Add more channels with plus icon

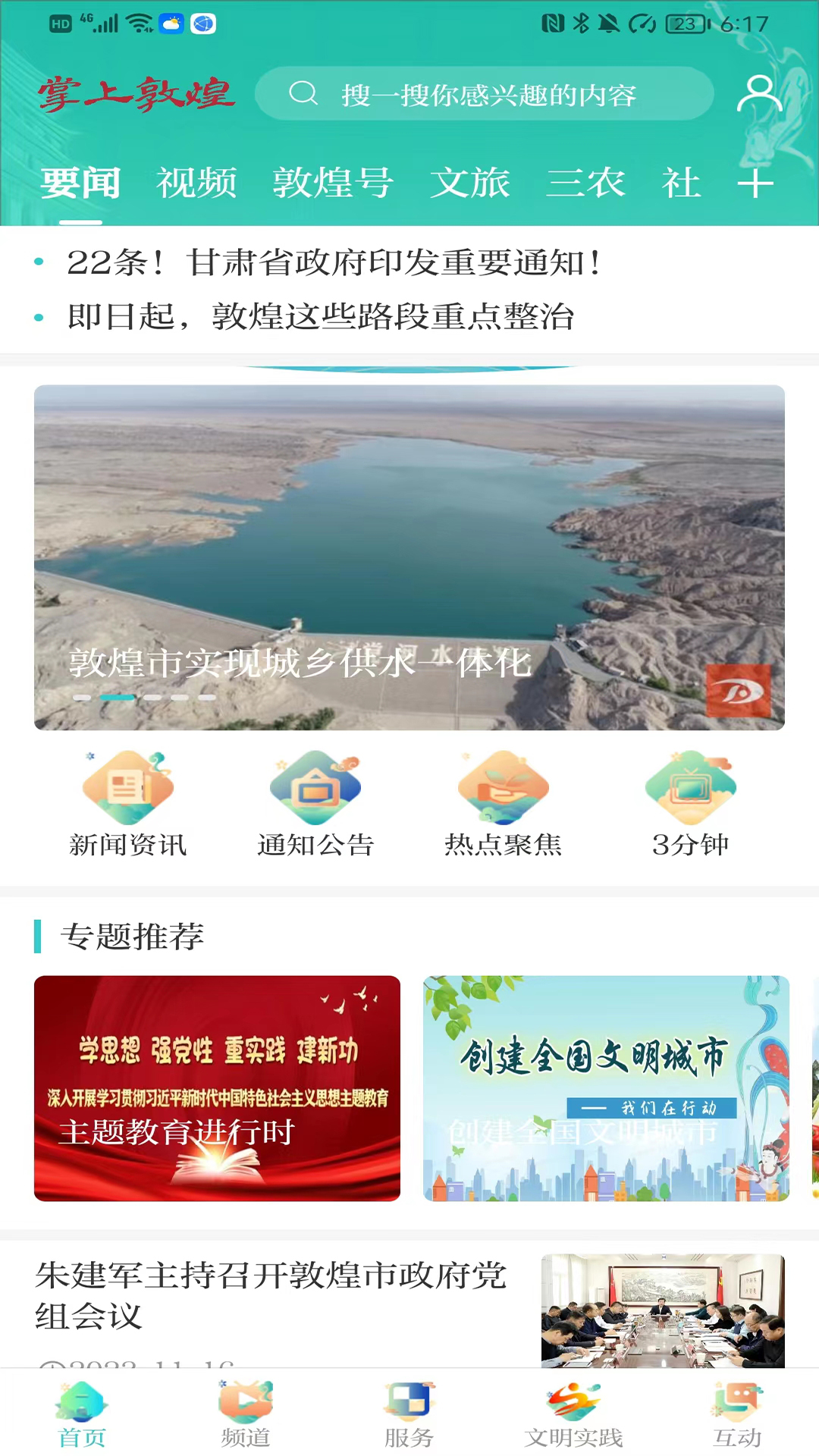click(x=755, y=184)
